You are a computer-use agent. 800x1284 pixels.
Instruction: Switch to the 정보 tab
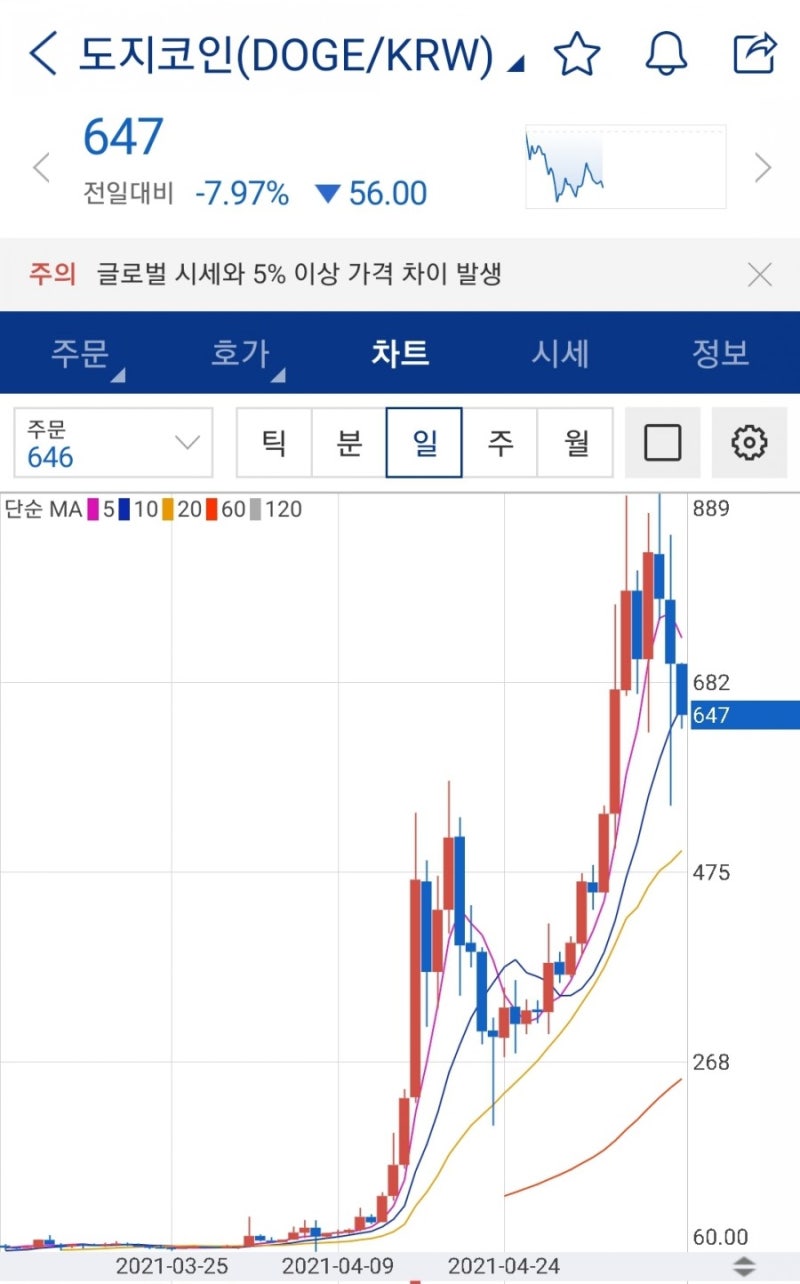(x=721, y=353)
